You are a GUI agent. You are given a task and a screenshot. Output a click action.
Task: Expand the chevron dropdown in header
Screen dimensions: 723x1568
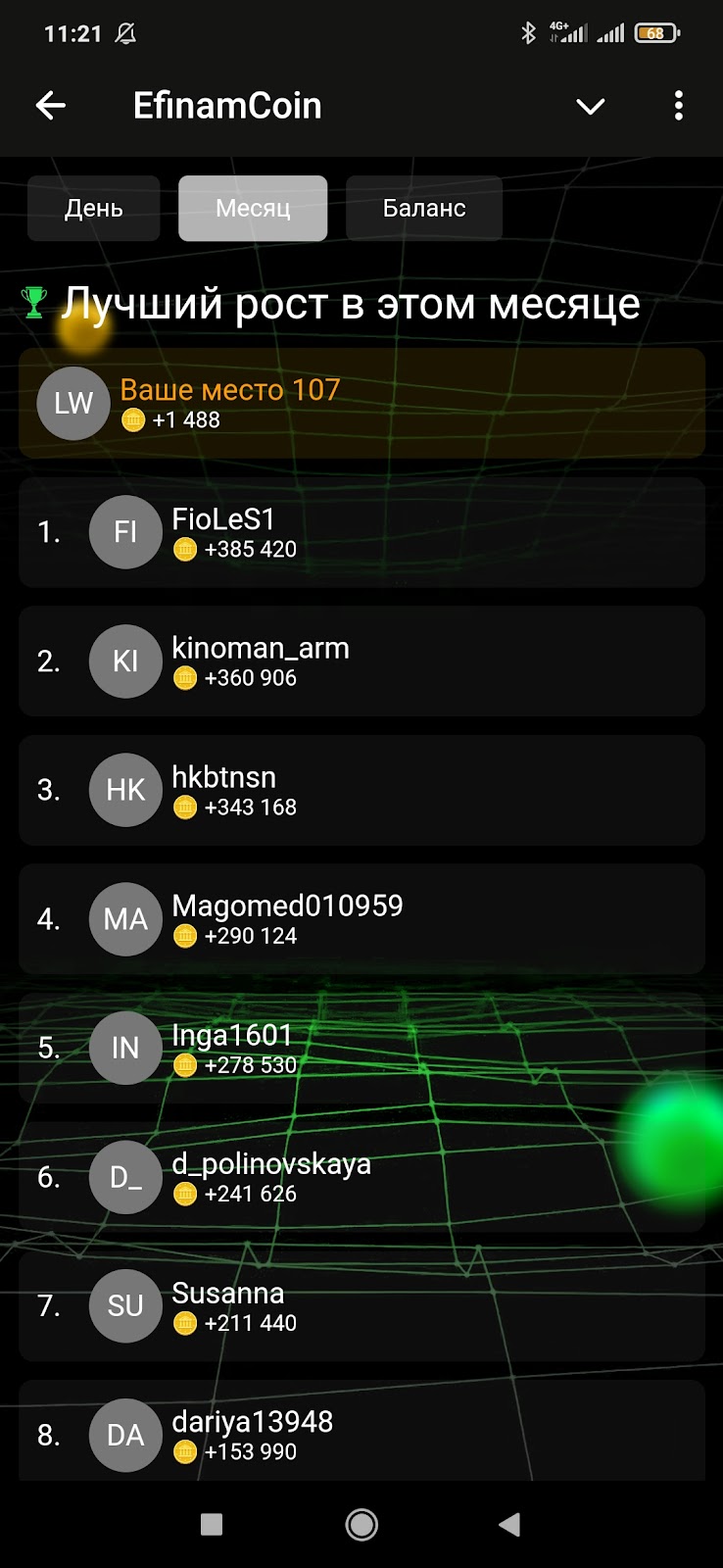tap(590, 106)
